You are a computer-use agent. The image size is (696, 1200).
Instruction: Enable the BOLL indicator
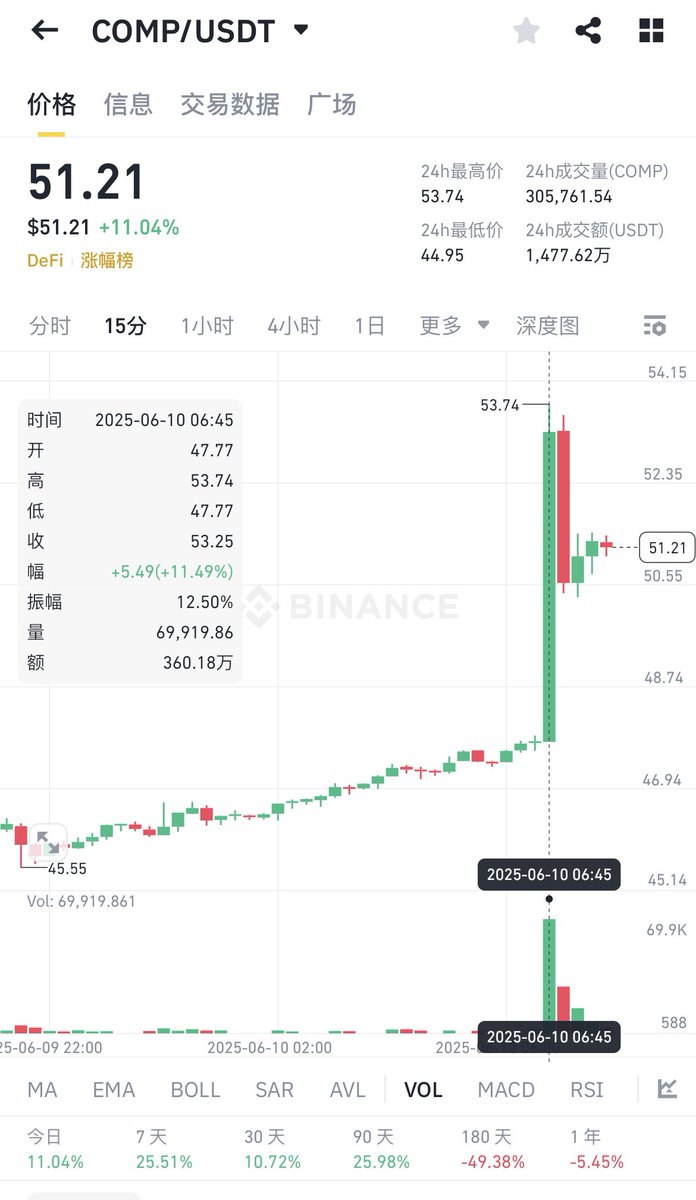(x=196, y=1089)
